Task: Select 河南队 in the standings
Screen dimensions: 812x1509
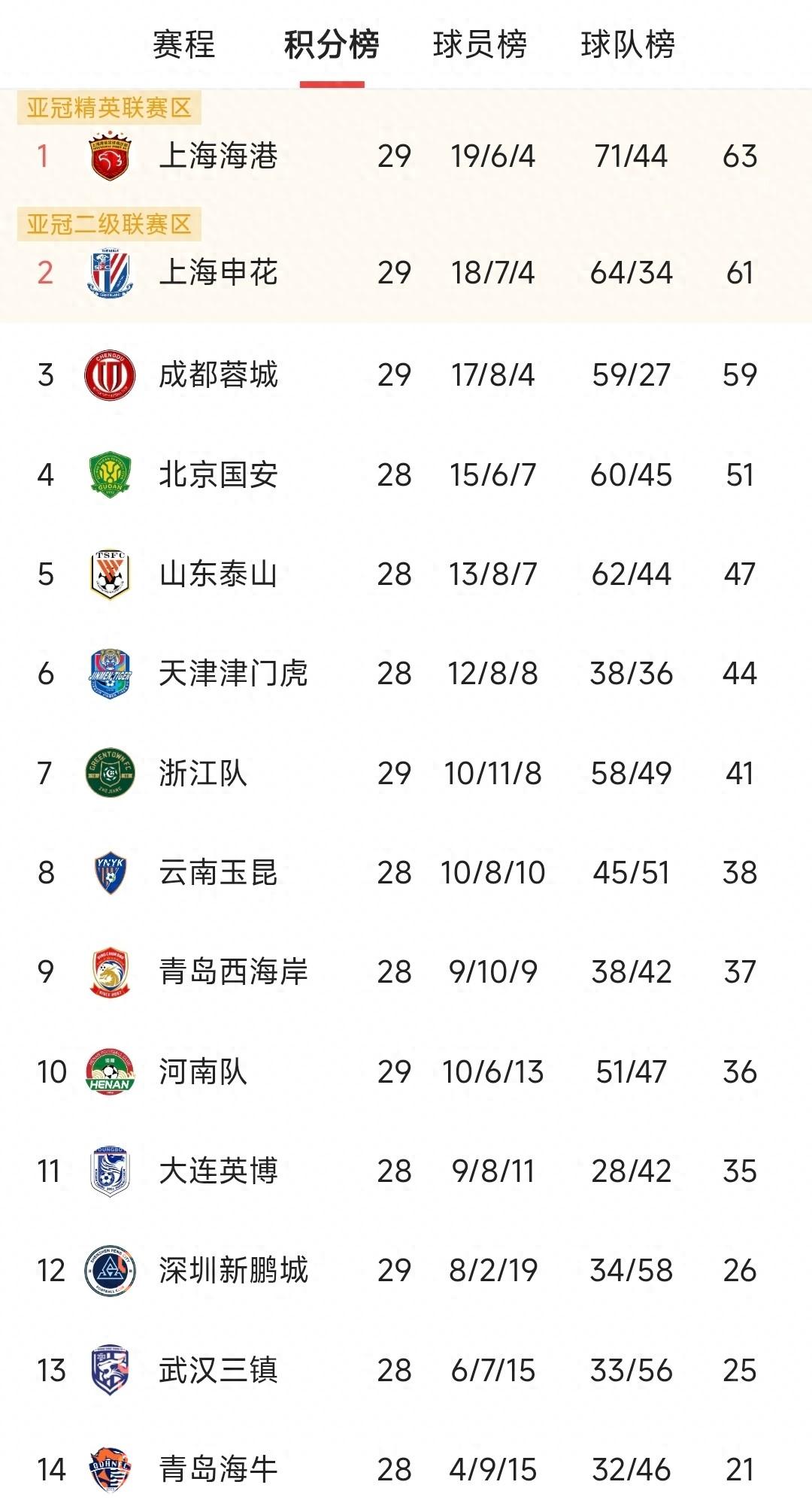Action: pos(203,1072)
